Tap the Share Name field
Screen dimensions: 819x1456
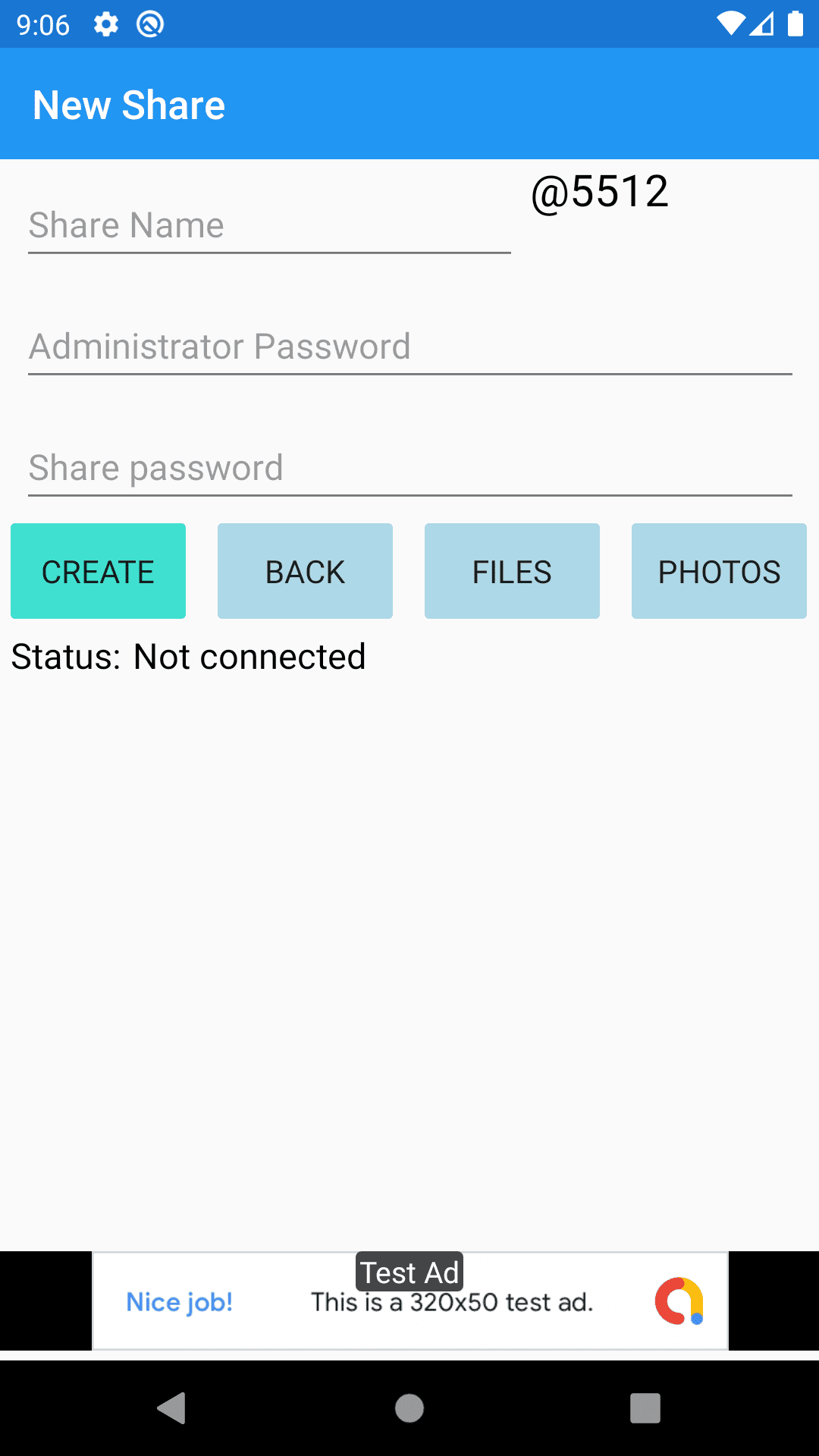[269, 226]
